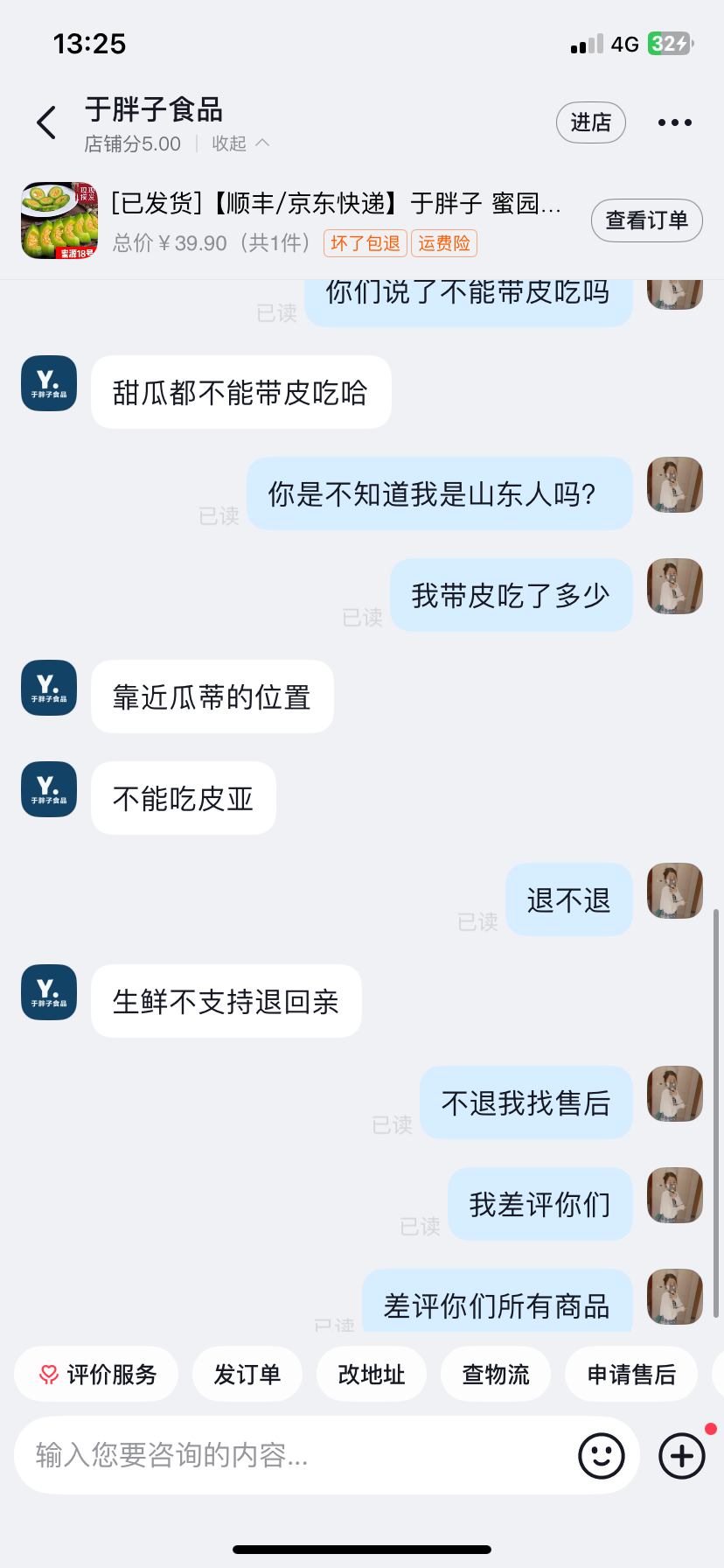Collapse the order card with 收起

(240, 143)
